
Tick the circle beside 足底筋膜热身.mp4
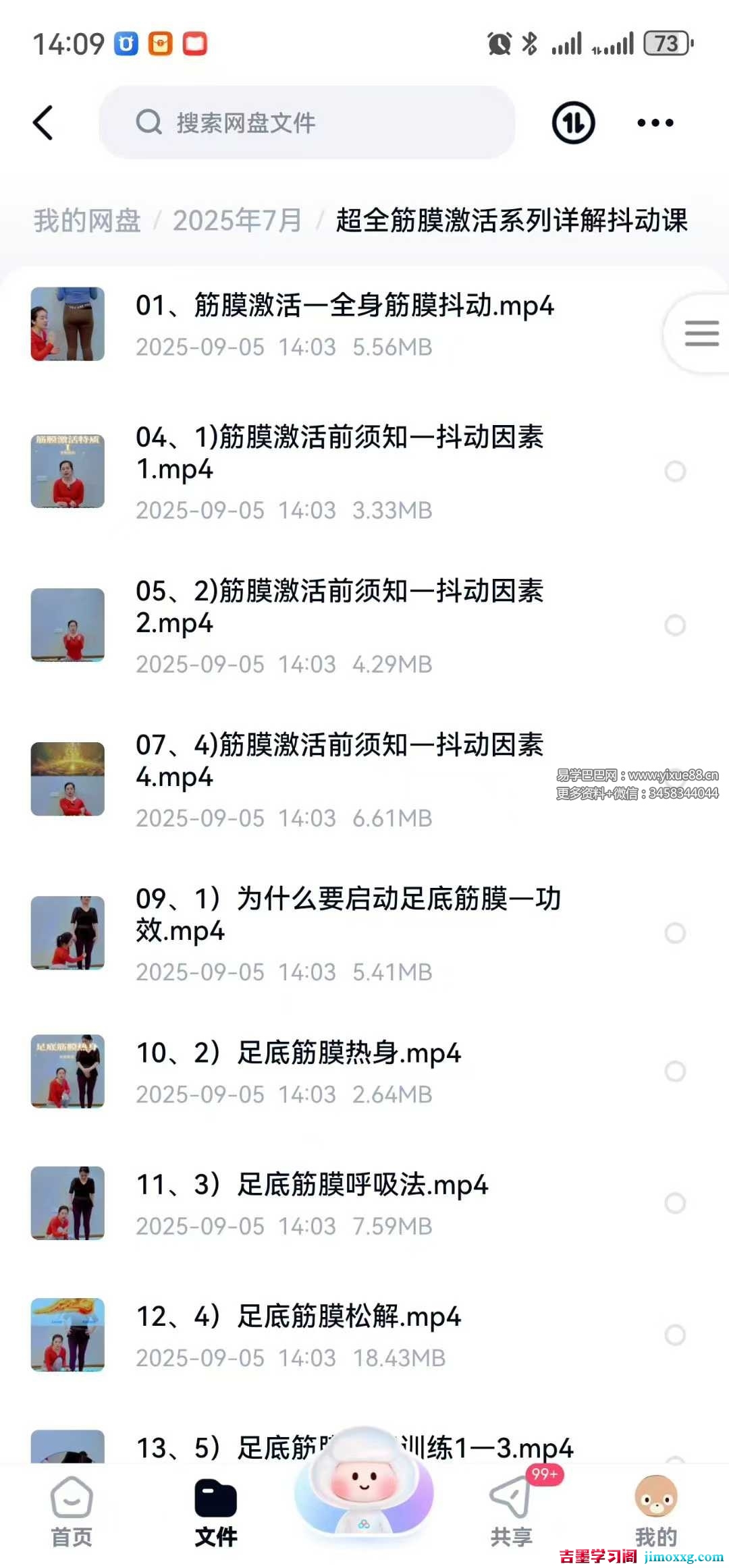(x=675, y=1071)
